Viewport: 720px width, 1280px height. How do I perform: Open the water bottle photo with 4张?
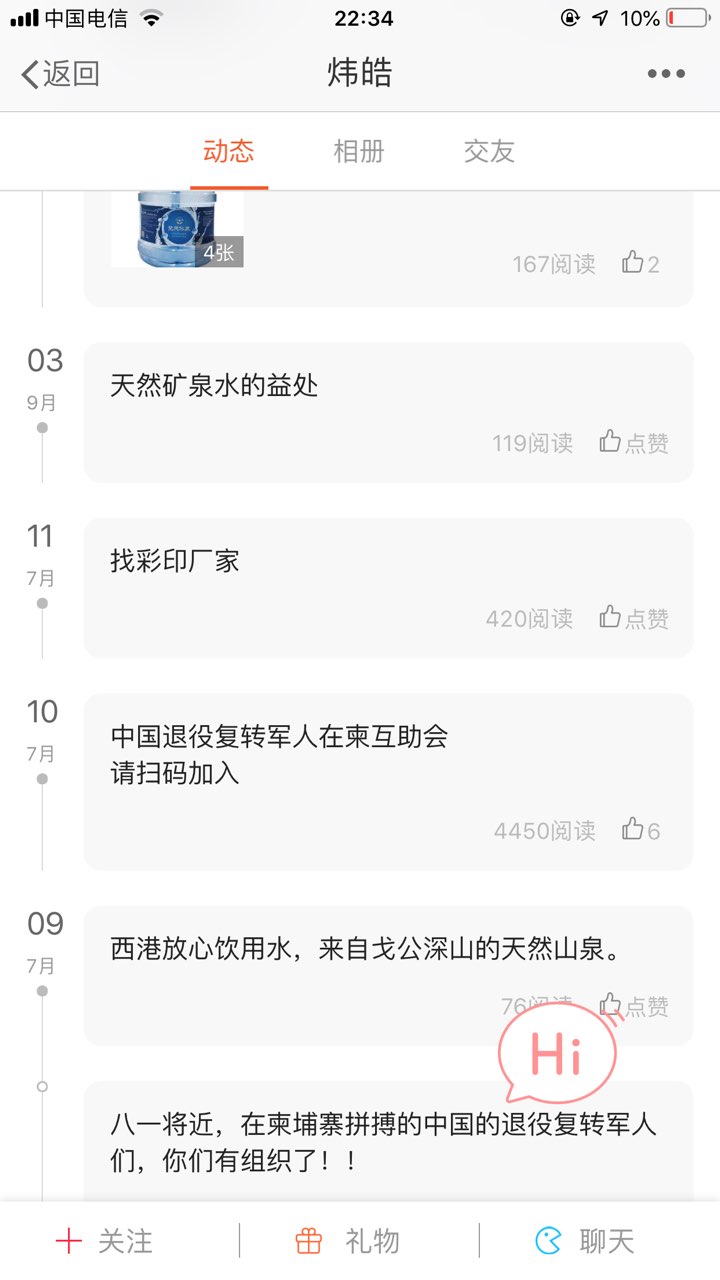click(177, 228)
